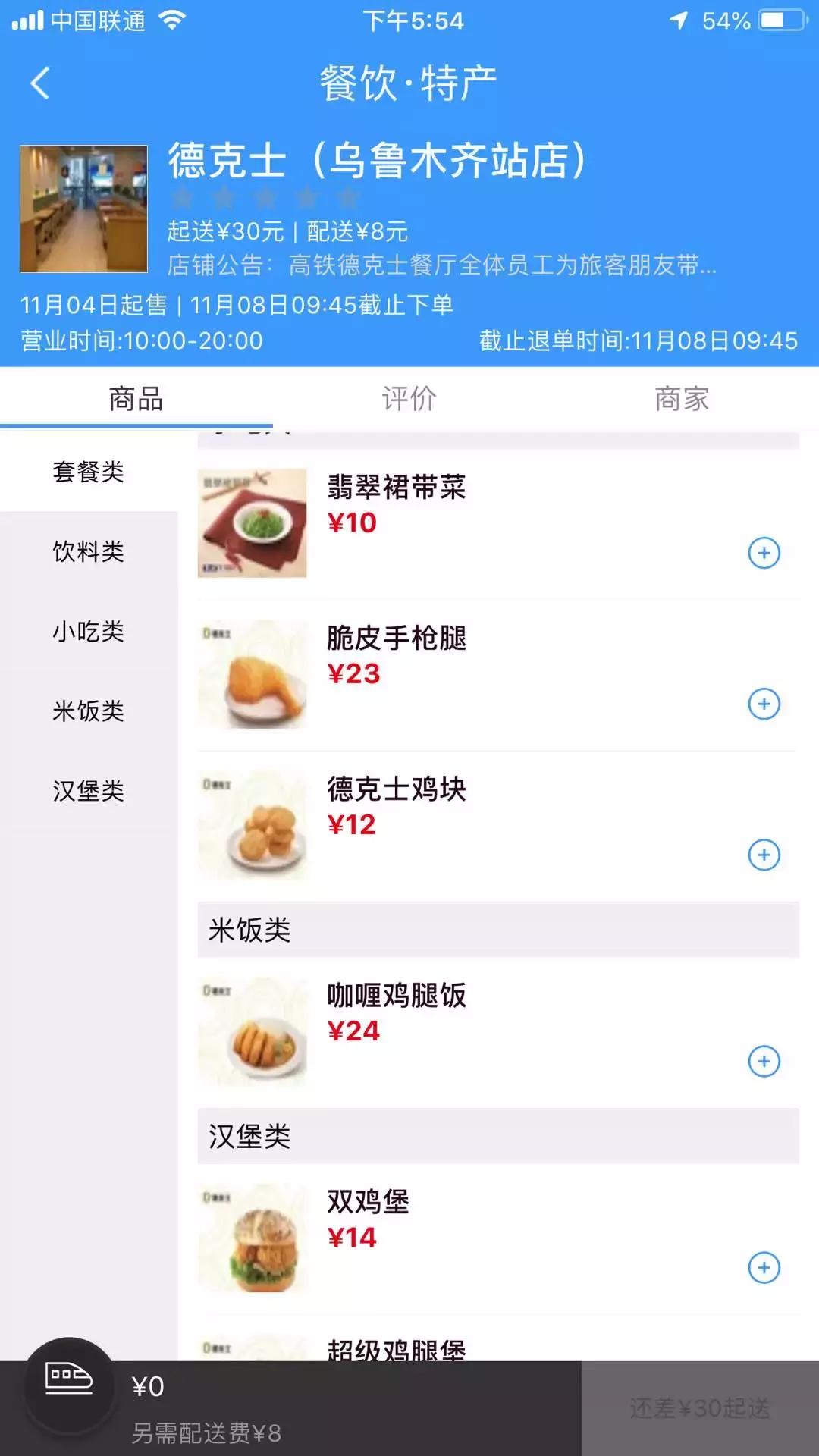The height and width of the screenshot is (1456, 819).
Task: Jump to the 米饭类 category in the sidebar
Action: tap(88, 711)
